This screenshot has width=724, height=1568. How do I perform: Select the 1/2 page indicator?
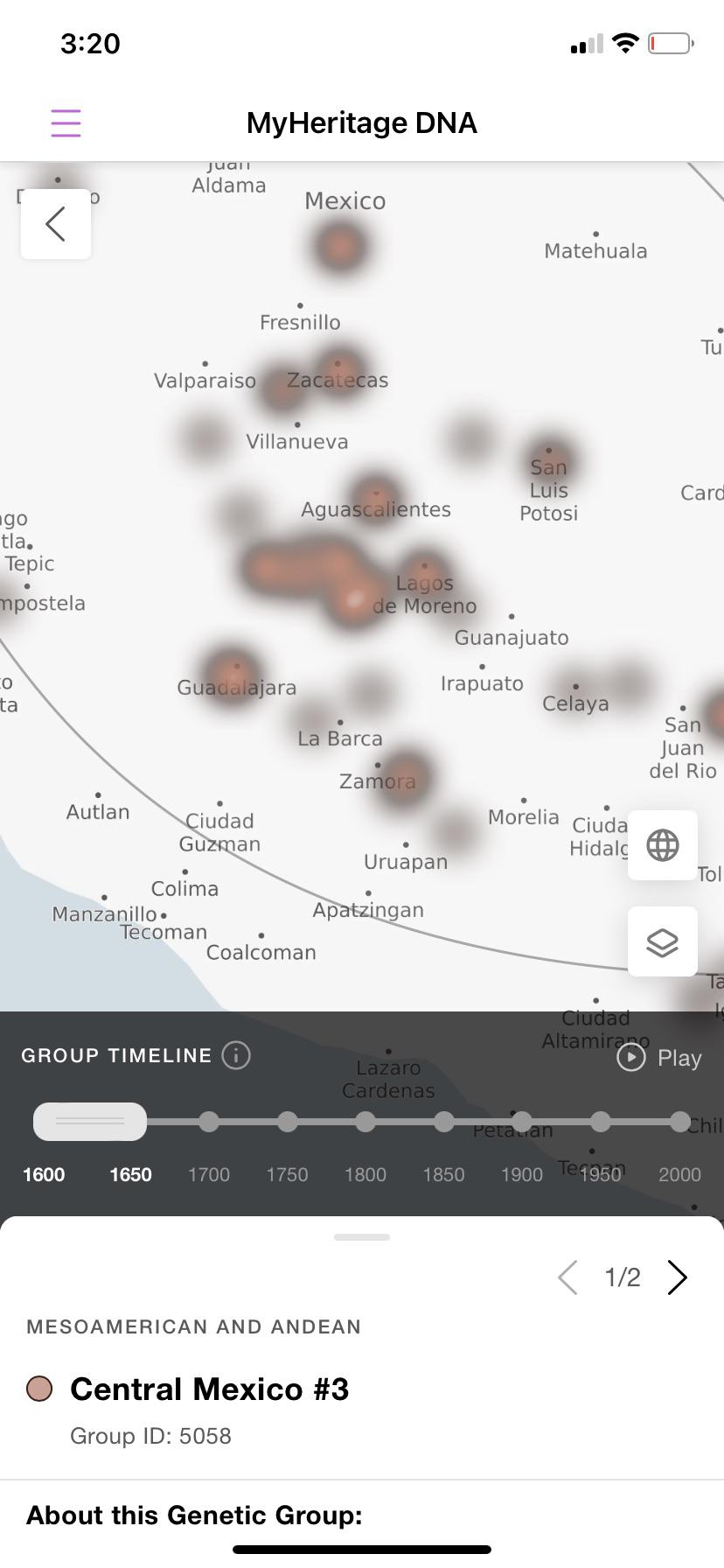coord(622,1277)
